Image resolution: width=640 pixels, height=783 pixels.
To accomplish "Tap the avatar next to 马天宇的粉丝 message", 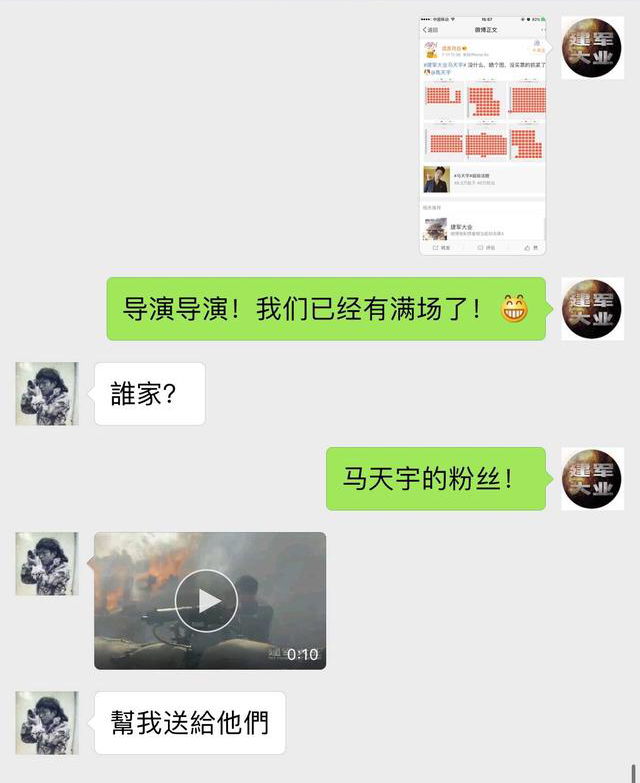I will 592,479.
